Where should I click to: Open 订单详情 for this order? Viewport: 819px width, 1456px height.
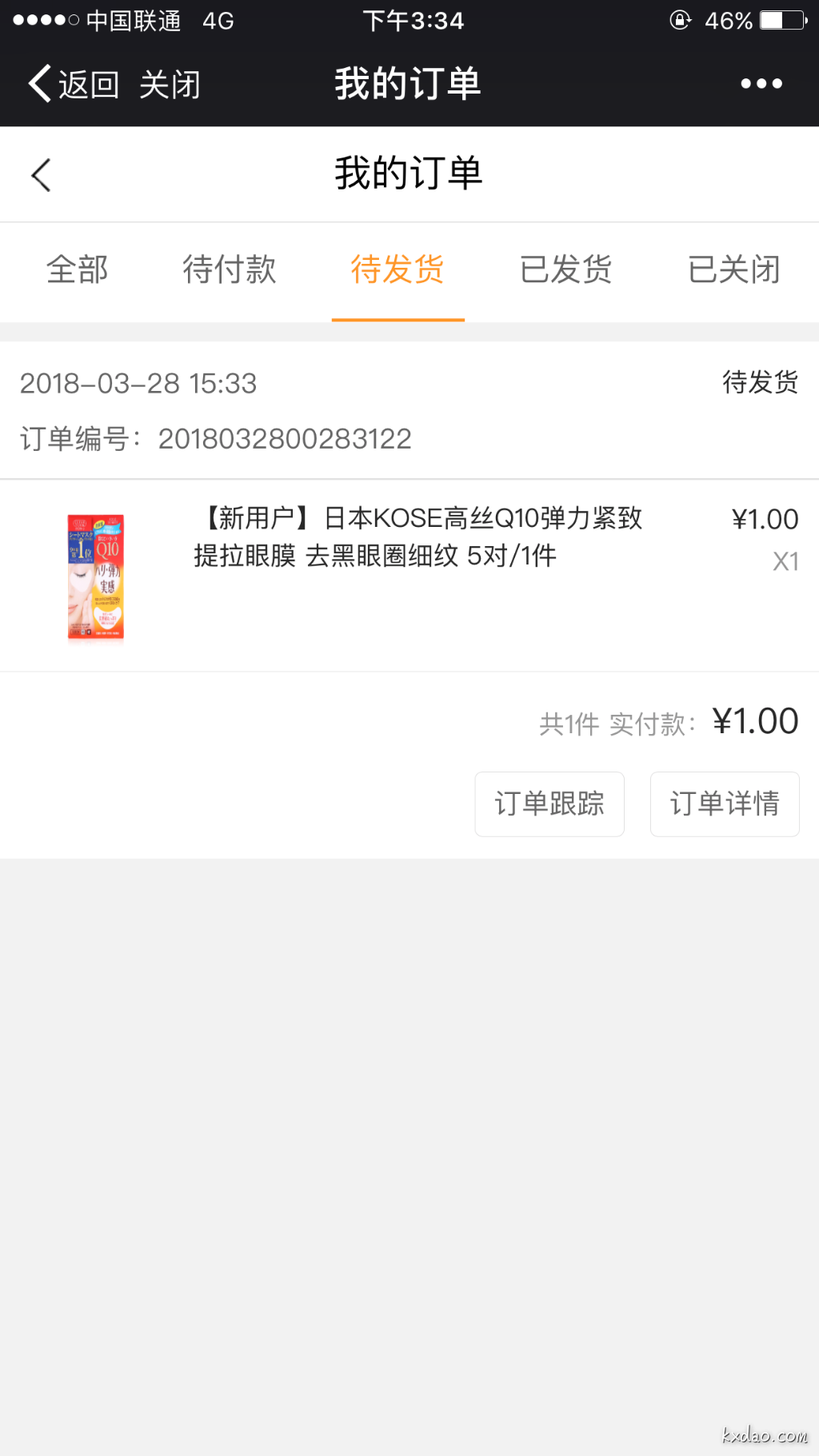(x=725, y=804)
